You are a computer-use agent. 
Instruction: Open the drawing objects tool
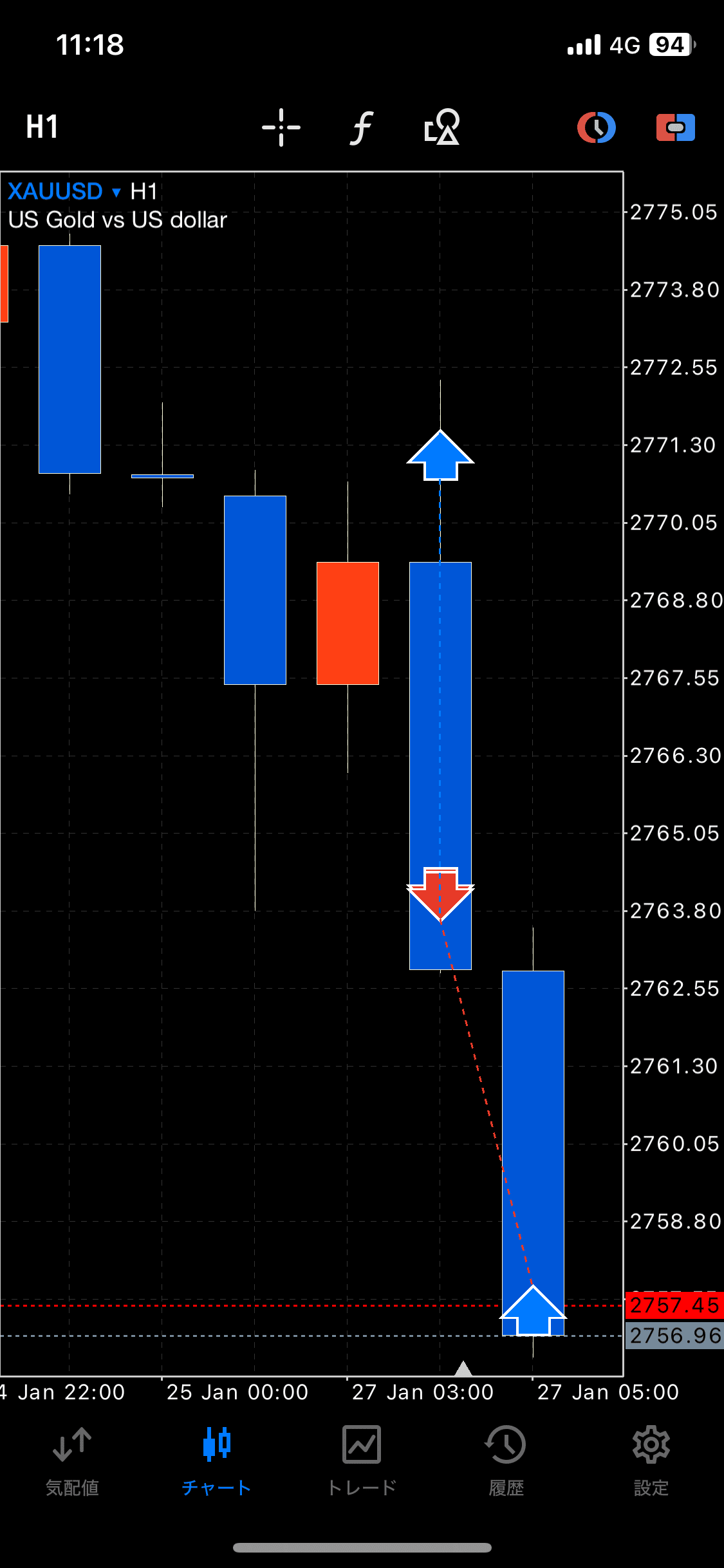(x=442, y=127)
